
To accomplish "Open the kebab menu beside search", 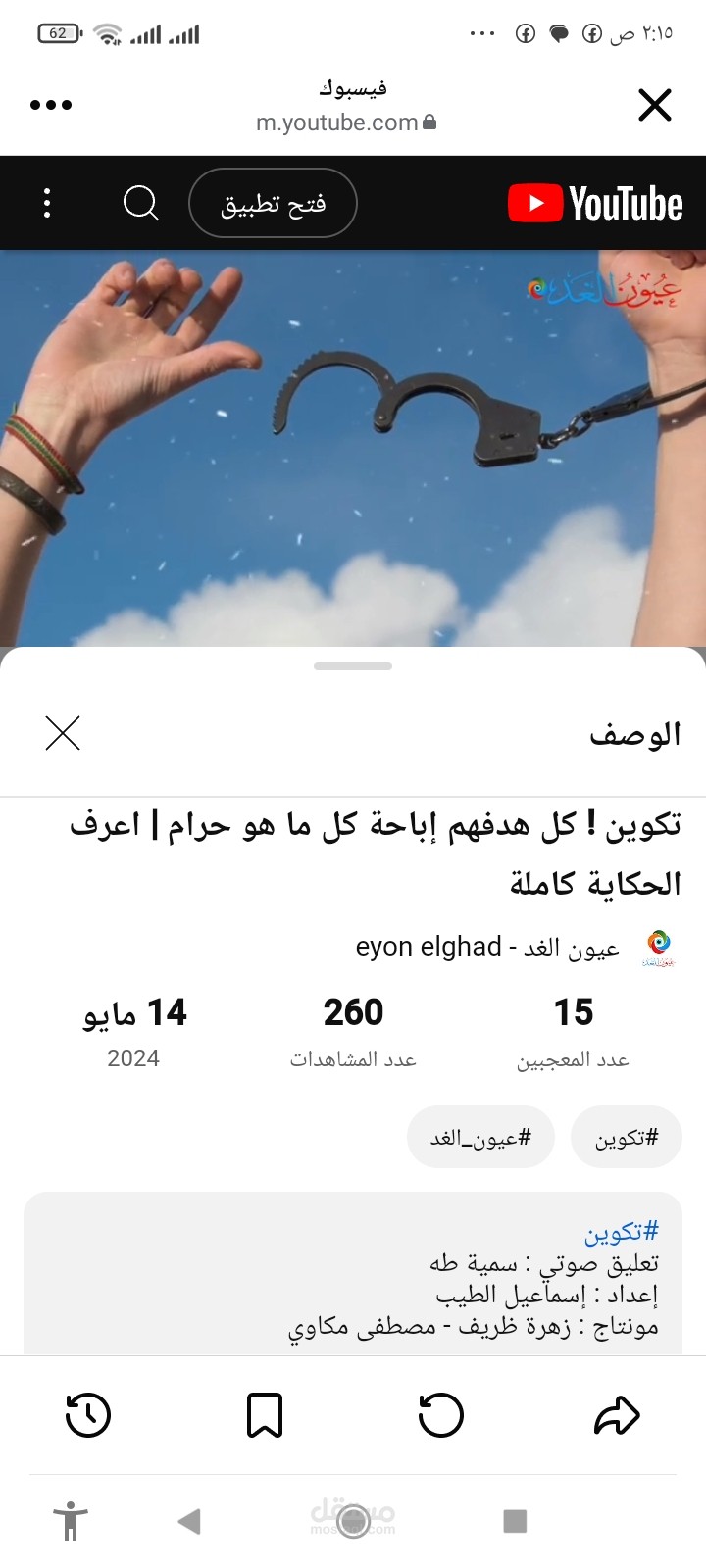I will [x=46, y=203].
